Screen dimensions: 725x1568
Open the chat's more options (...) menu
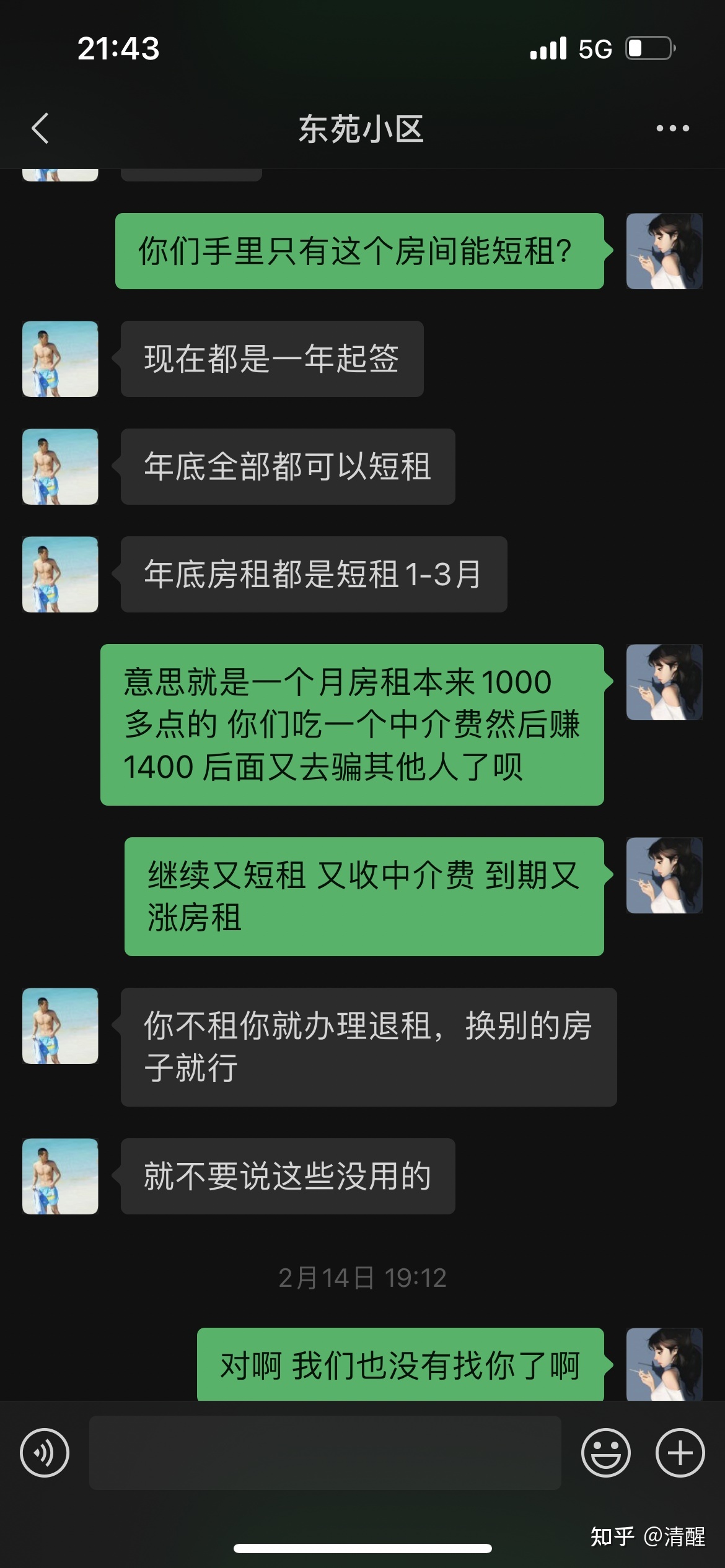tap(670, 128)
